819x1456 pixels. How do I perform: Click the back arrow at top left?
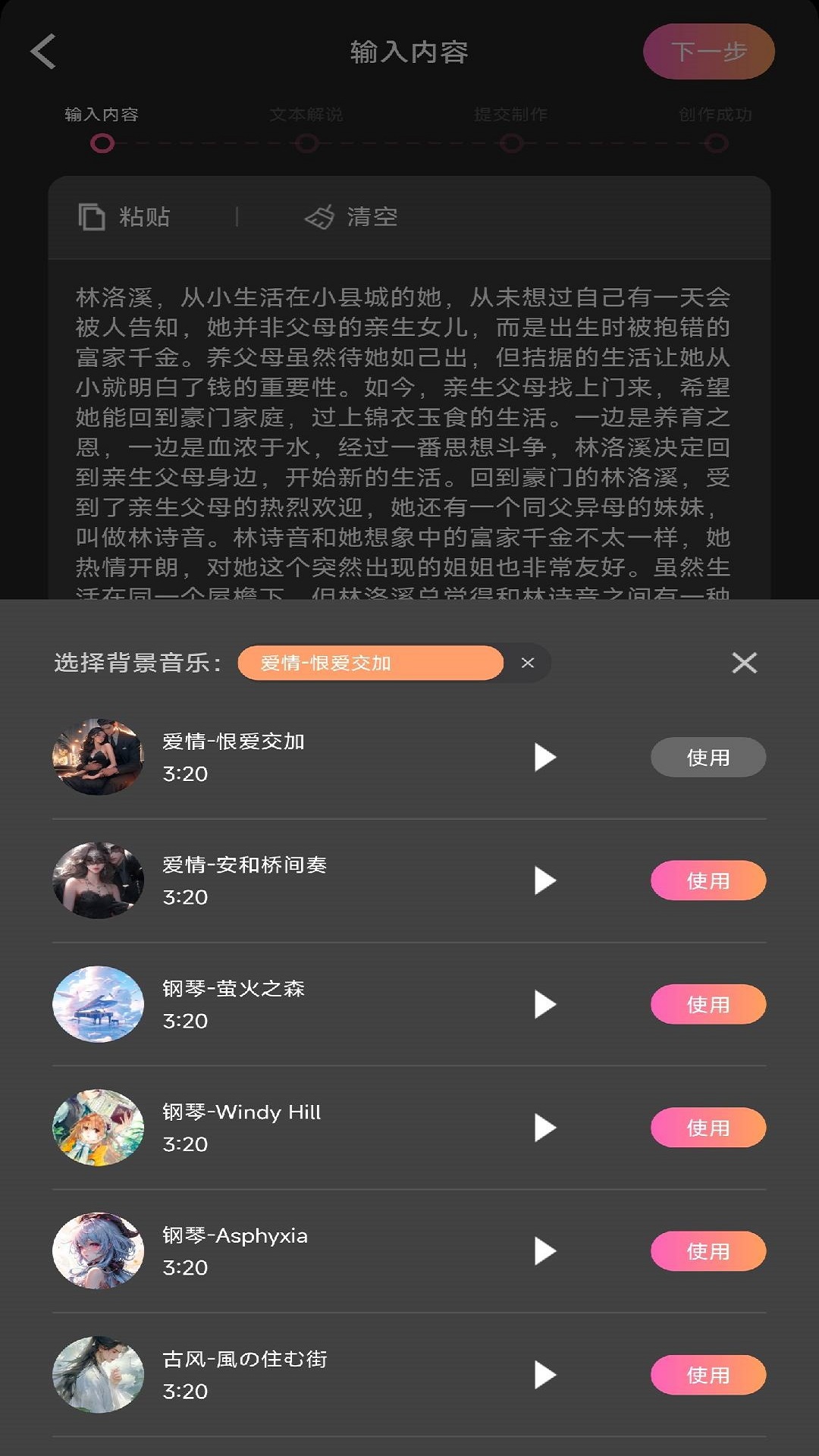(40, 52)
